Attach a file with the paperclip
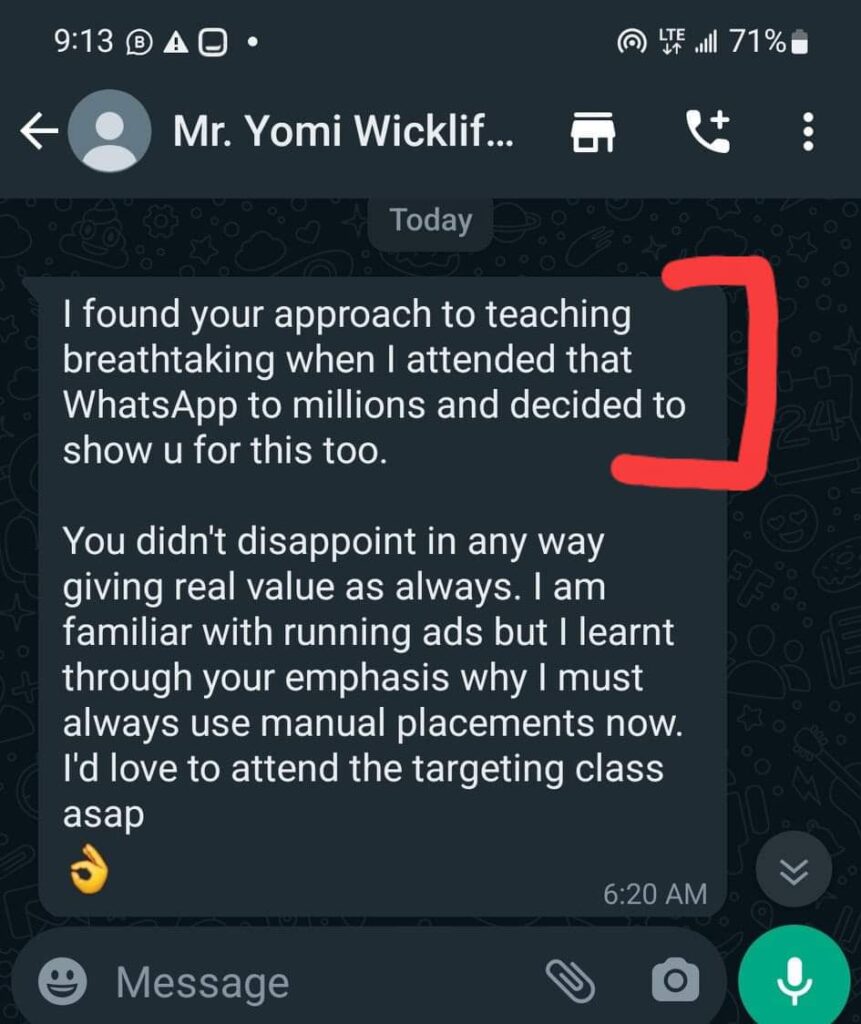Image resolution: width=861 pixels, height=1024 pixels. pyautogui.click(x=570, y=981)
